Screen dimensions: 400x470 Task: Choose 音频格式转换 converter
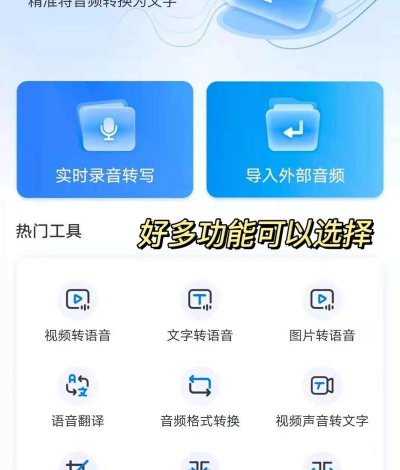tap(200, 398)
